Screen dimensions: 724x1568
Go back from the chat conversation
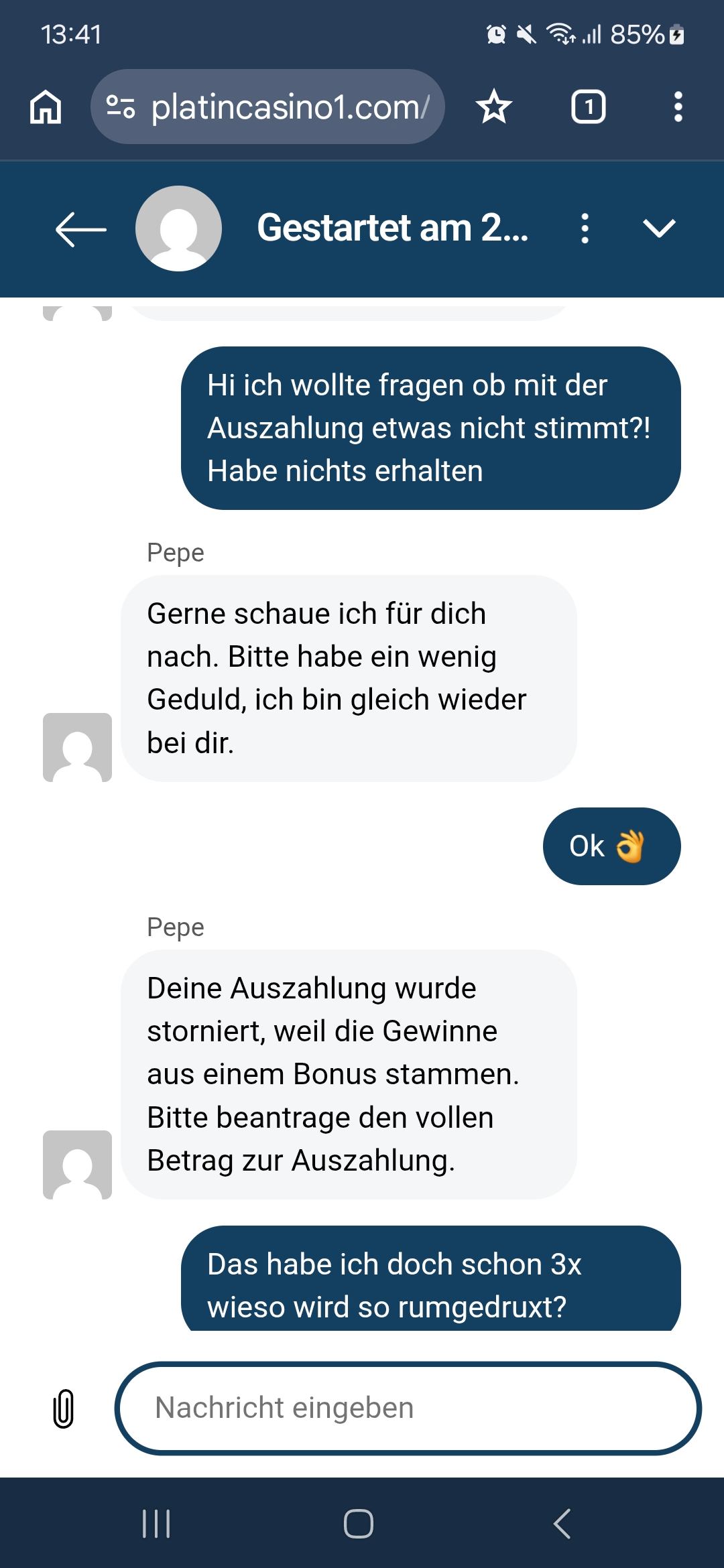click(x=80, y=229)
